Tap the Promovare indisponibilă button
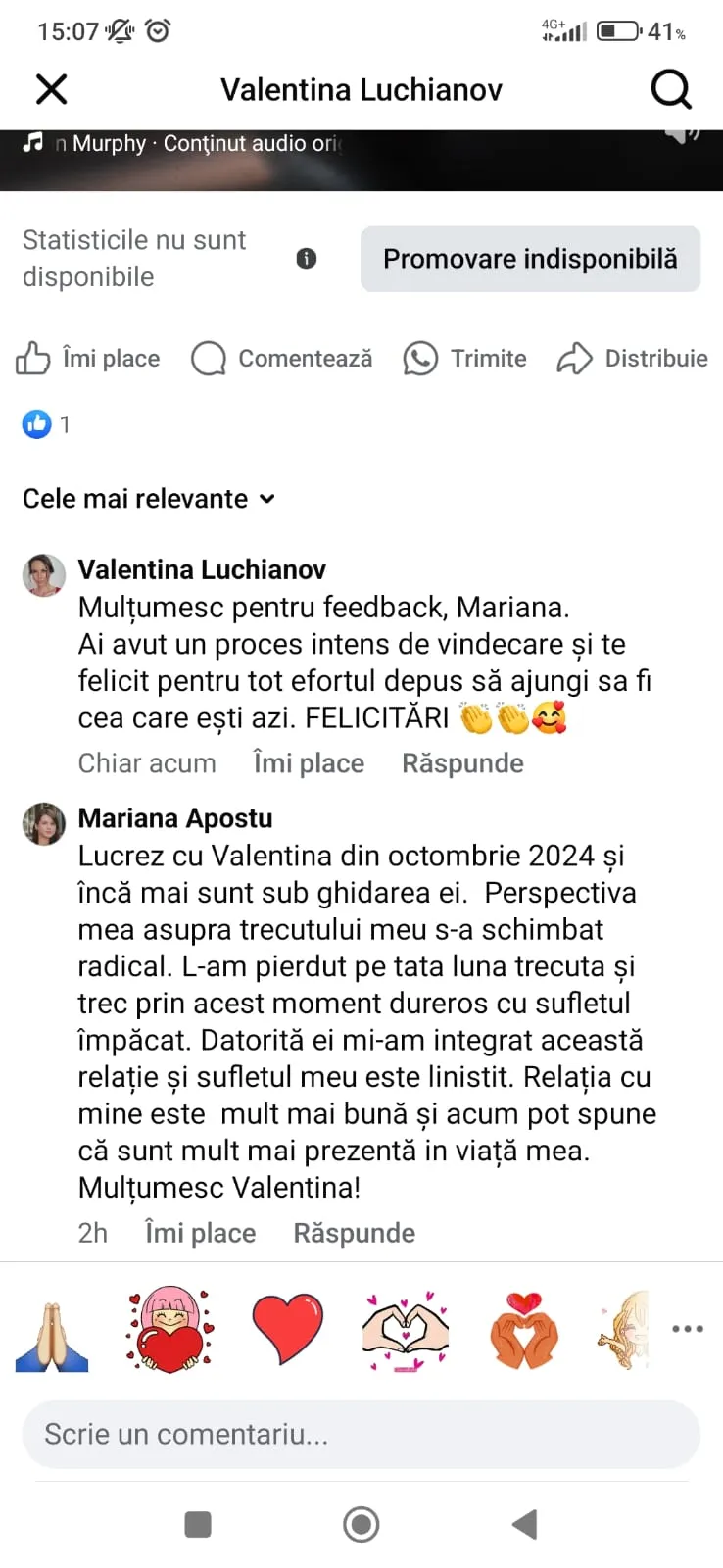Image resolution: width=723 pixels, height=1568 pixels. [530, 259]
